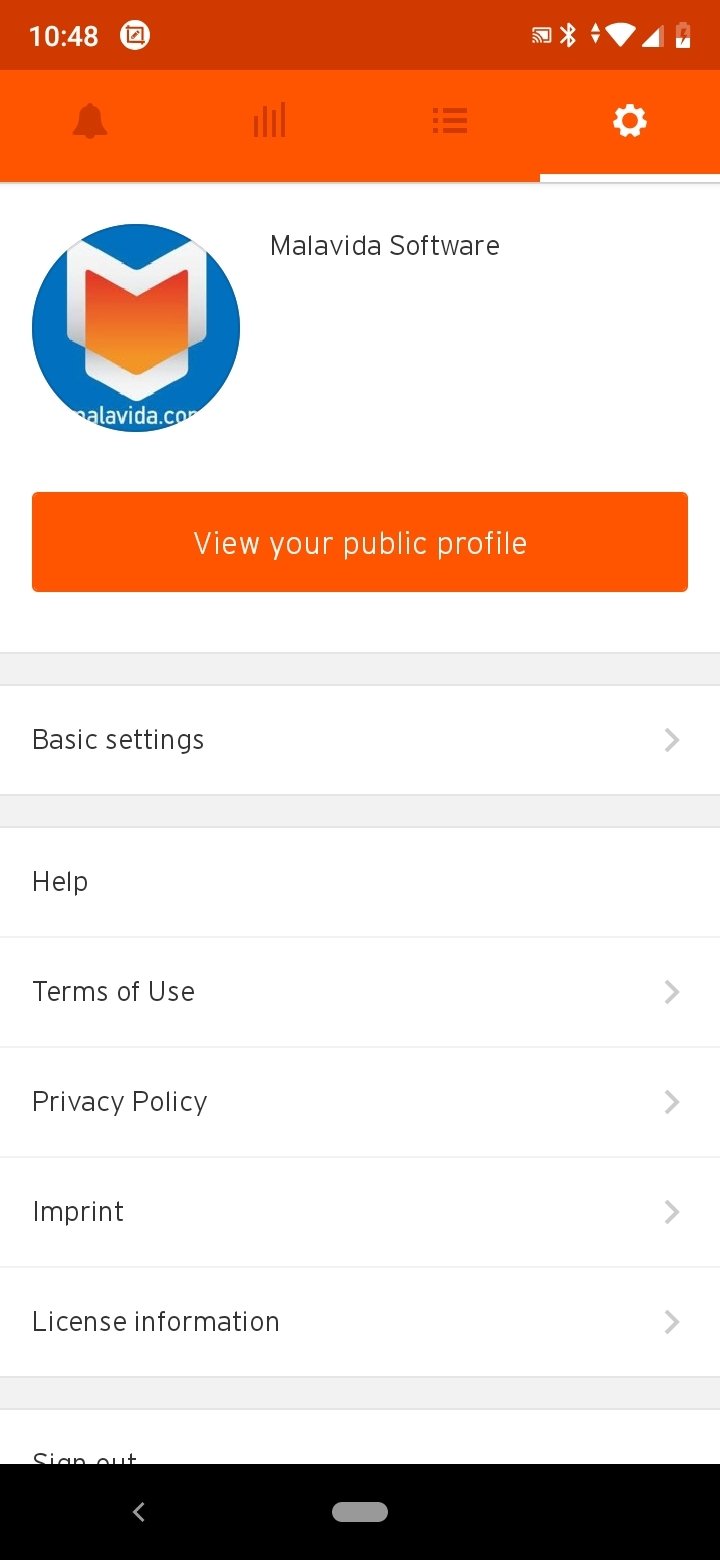
Task: Open the Imprint page
Action: (360, 1212)
